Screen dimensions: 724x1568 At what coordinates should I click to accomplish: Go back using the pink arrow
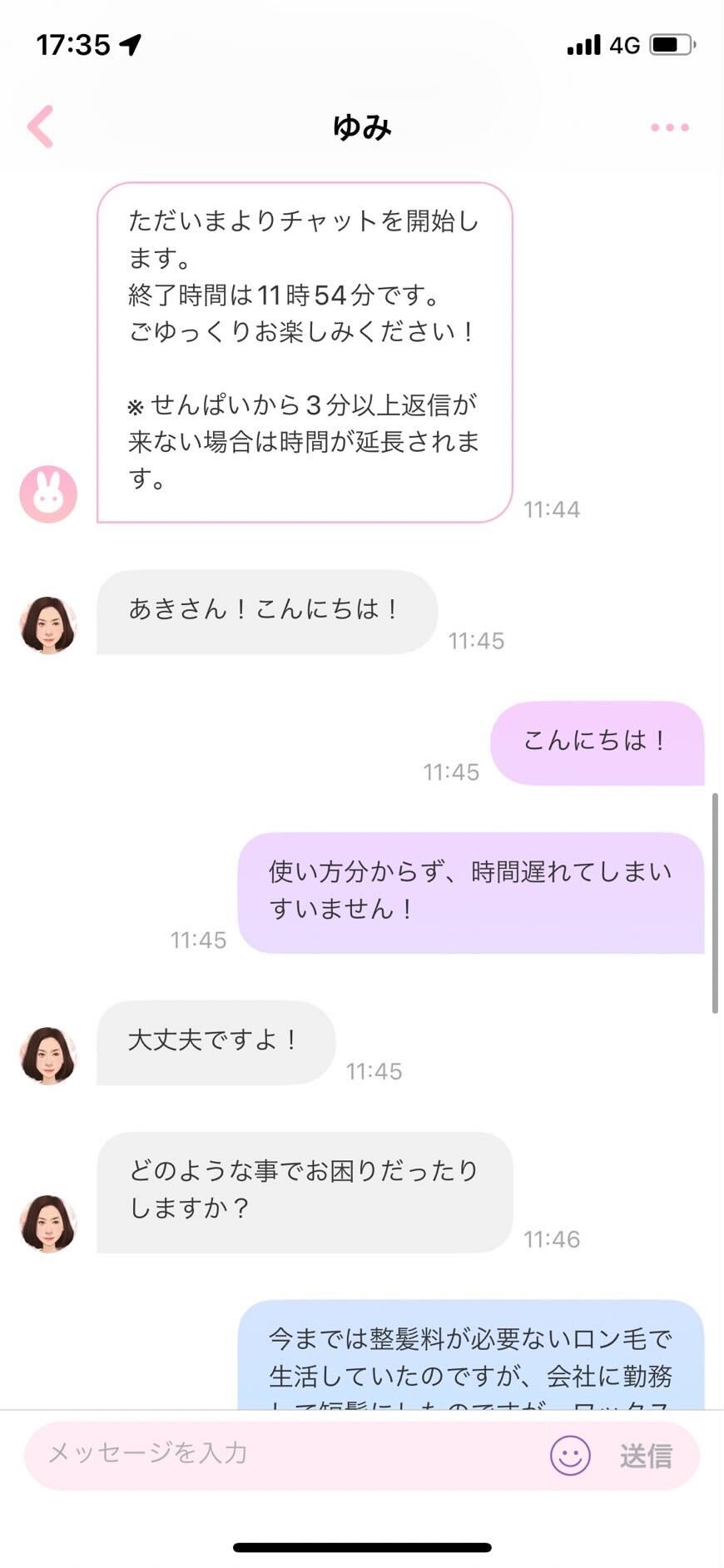pos(40,127)
